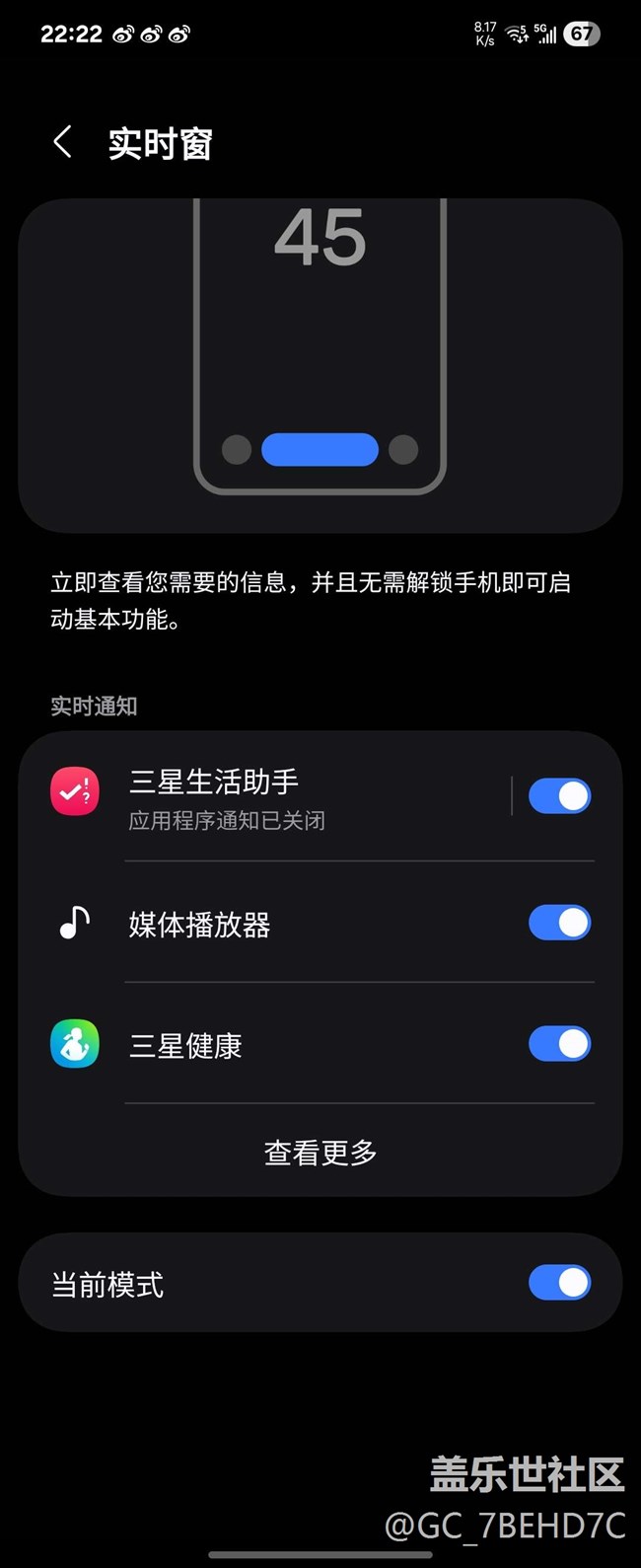This screenshot has width=641, height=1568.
Task: Turn off 三星健康 switch
Action: (x=559, y=1044)
